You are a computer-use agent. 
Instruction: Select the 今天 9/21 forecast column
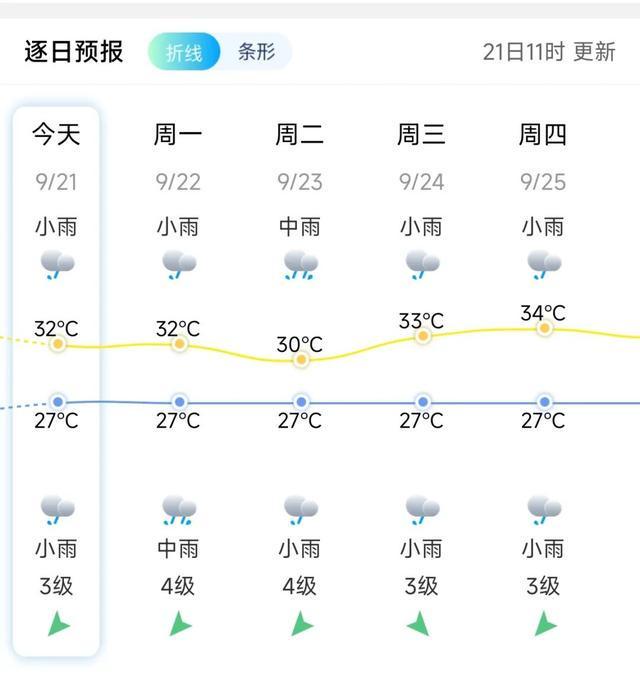pyautogui.click(x=57, y=380)
